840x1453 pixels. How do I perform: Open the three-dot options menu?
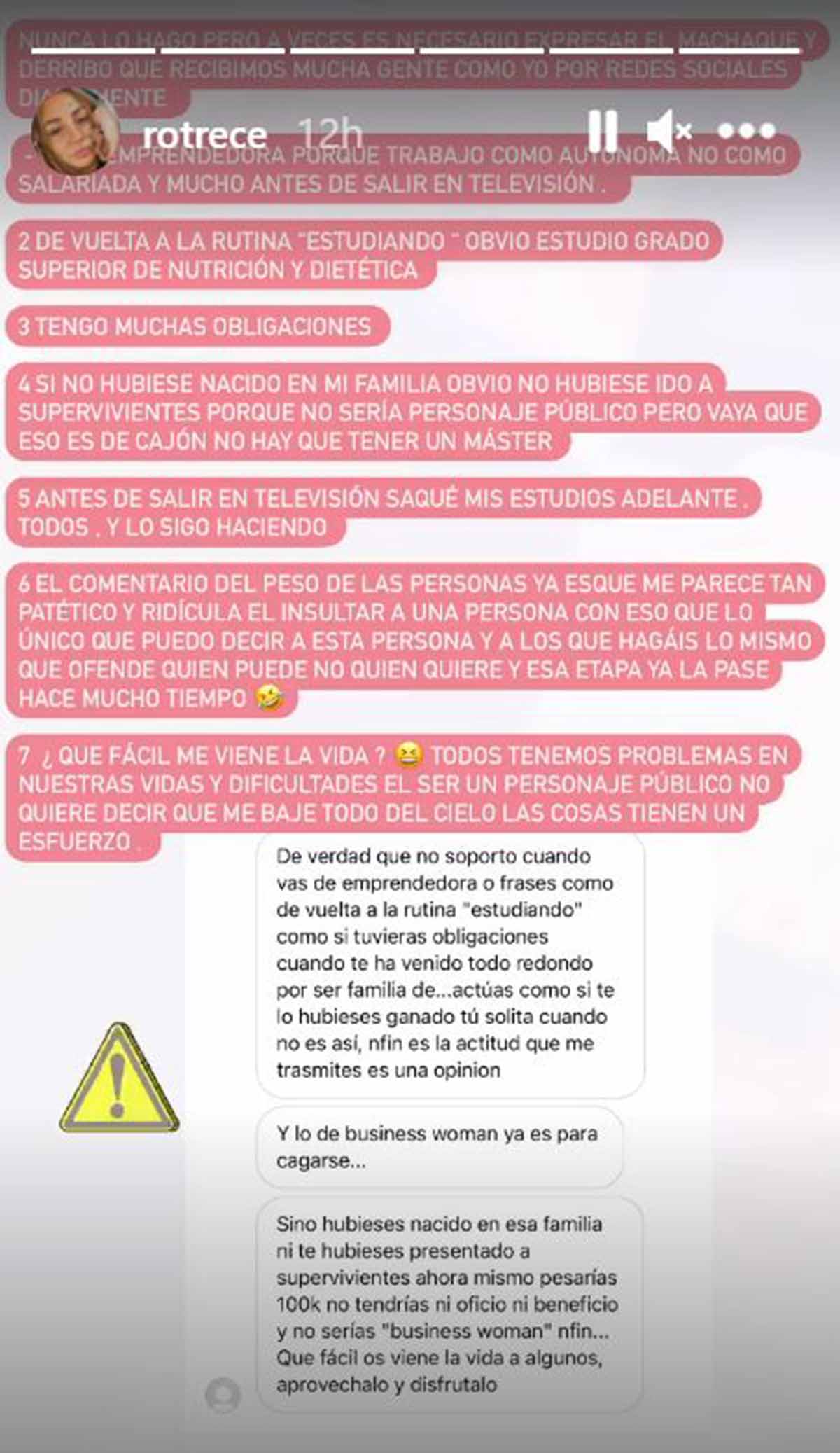click(x=747, y=131)
